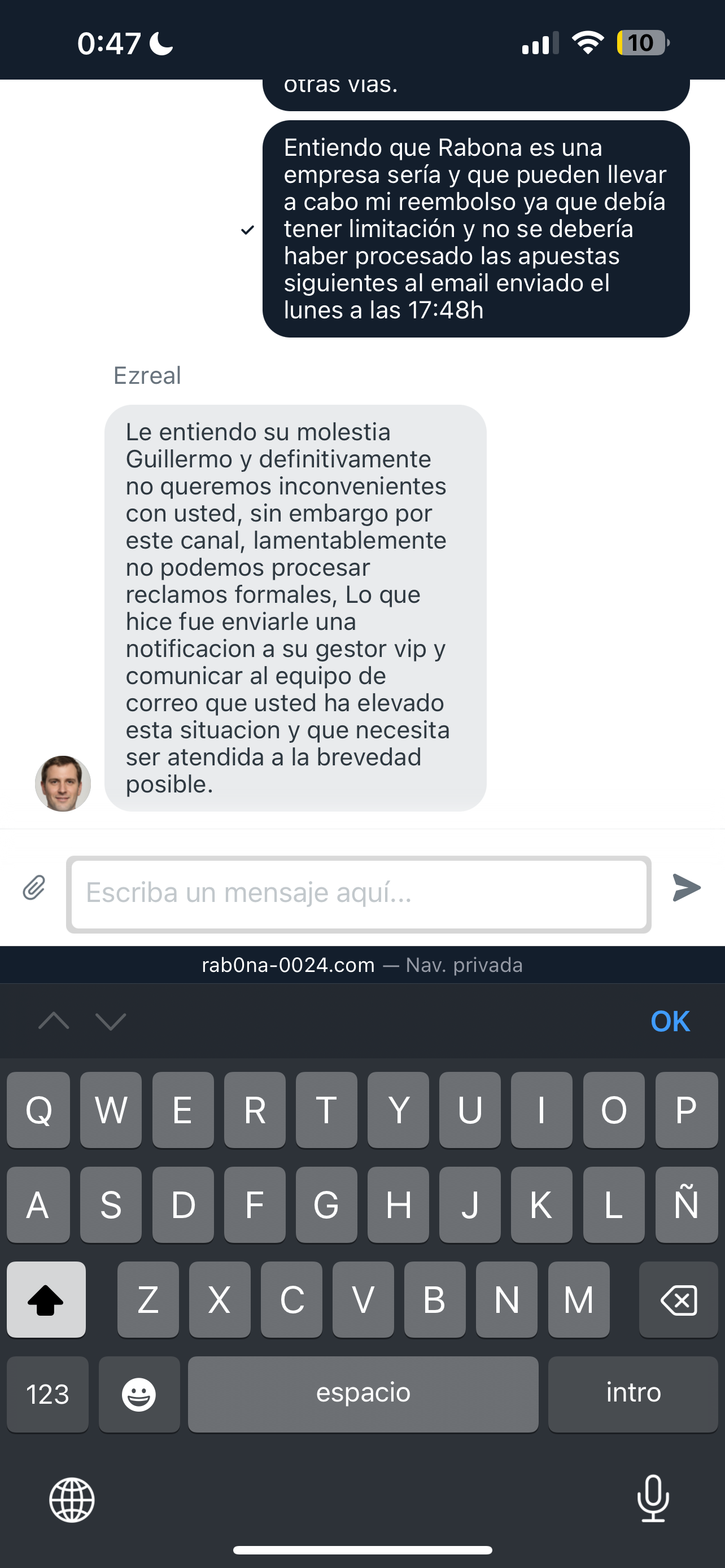Tap the backspace key
725x1568 pixels.
pyautogui.click(x=678, y=1300)
